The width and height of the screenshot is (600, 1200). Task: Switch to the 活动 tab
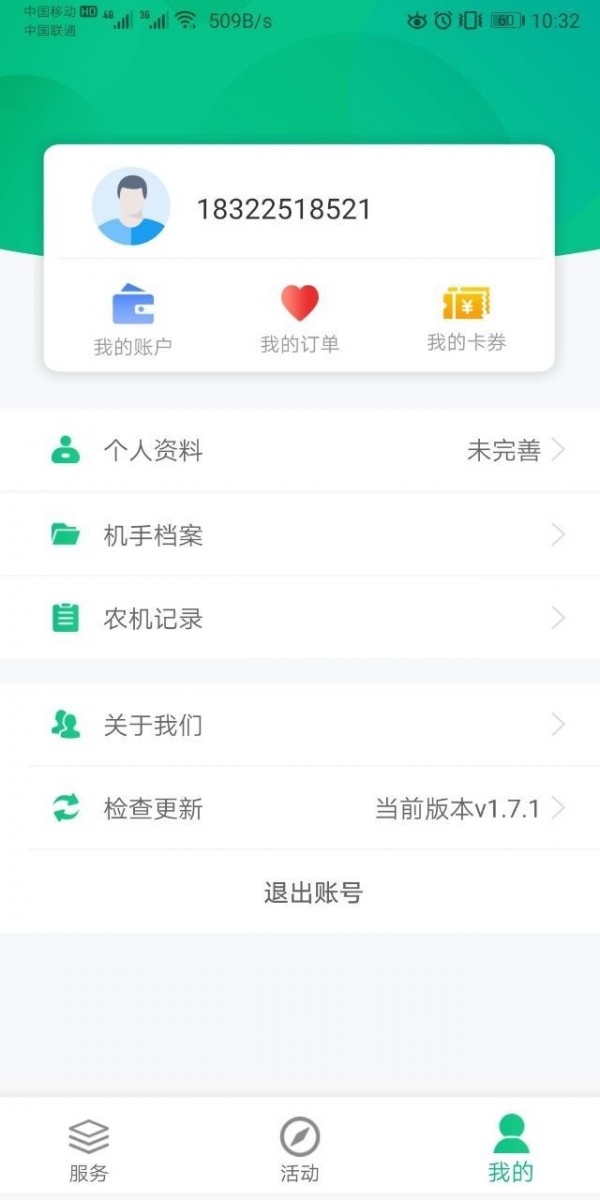click(299, 1150)
